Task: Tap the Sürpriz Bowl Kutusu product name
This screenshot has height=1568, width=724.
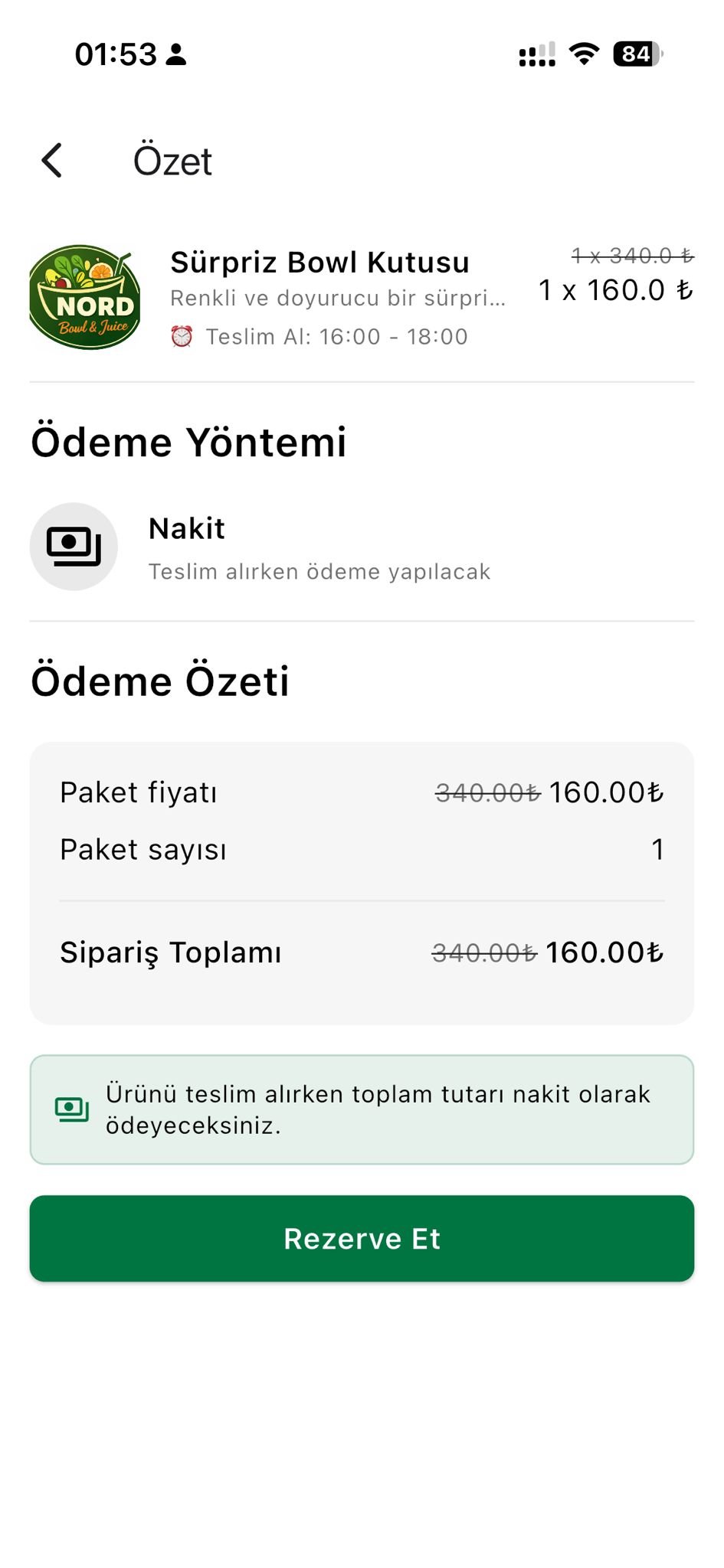Action: pos(320,261)
